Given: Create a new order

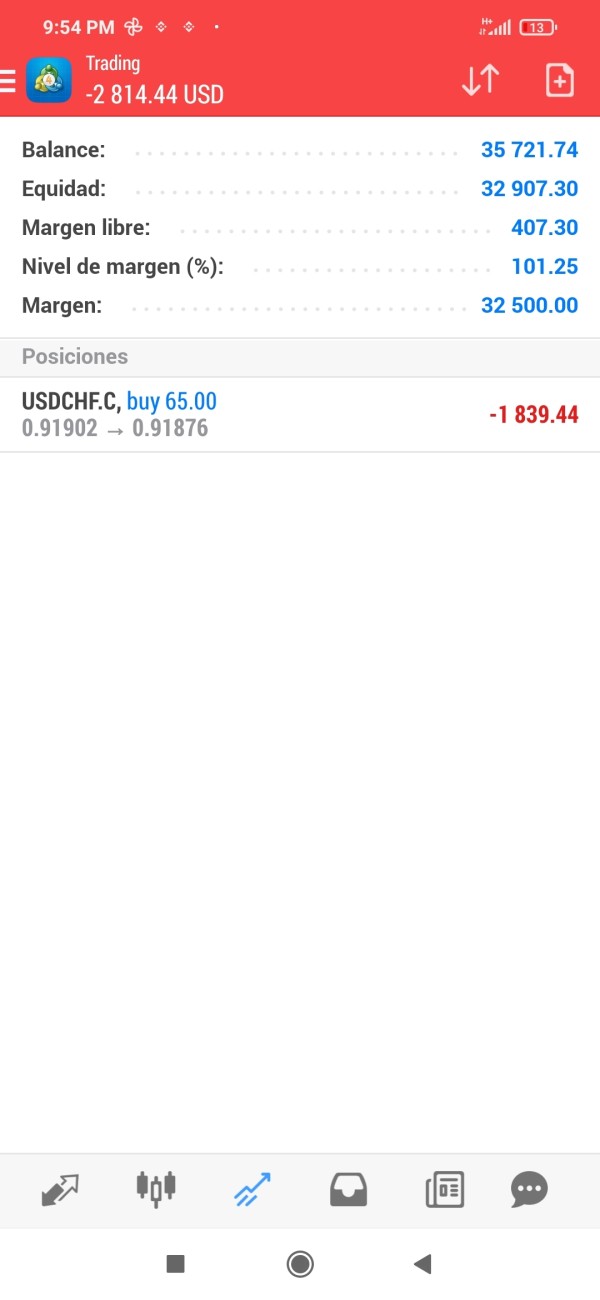Looking at the screenshot, I should tap(559, 80).
